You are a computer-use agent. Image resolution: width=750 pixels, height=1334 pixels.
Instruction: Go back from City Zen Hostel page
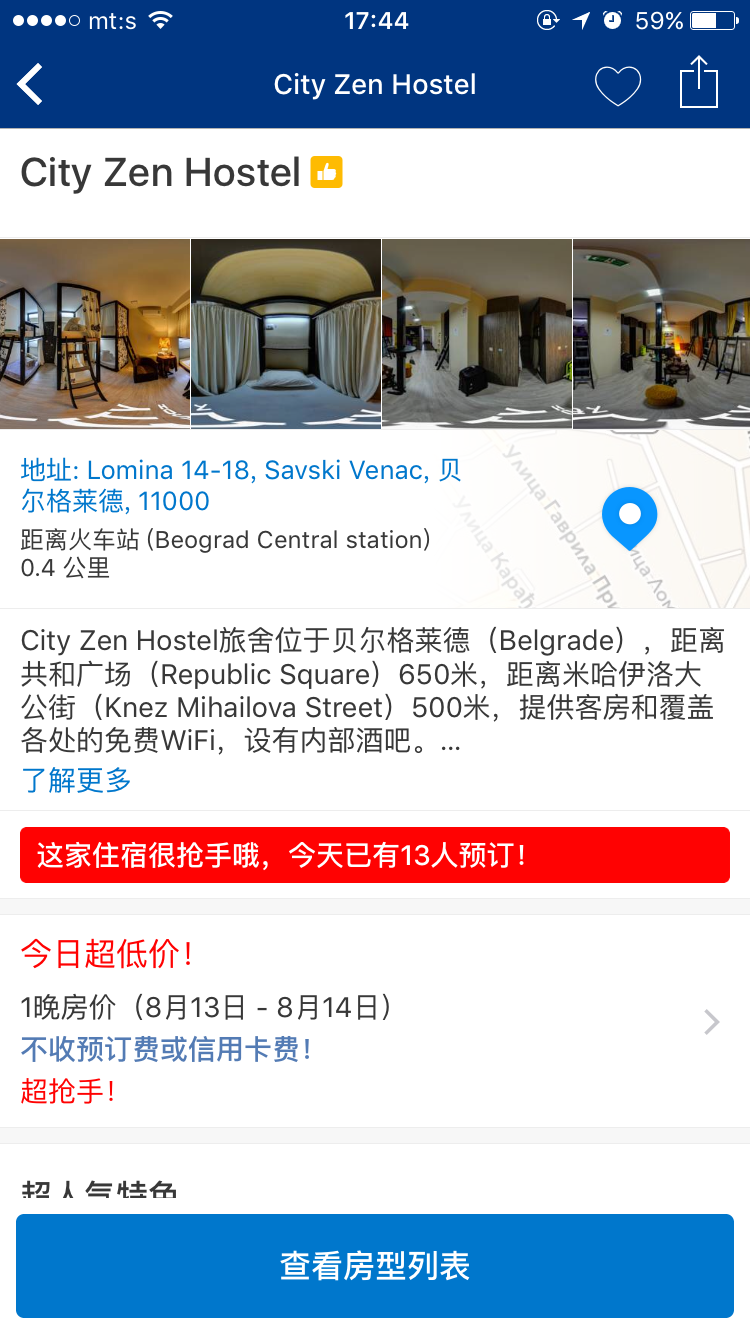pos(31,84)
